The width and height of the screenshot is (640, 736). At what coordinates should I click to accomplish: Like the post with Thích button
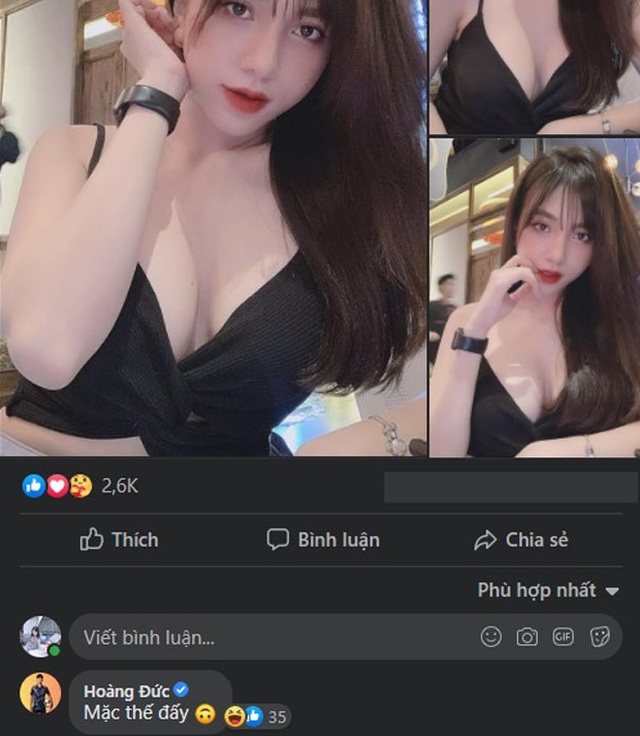tap(119, 540)
